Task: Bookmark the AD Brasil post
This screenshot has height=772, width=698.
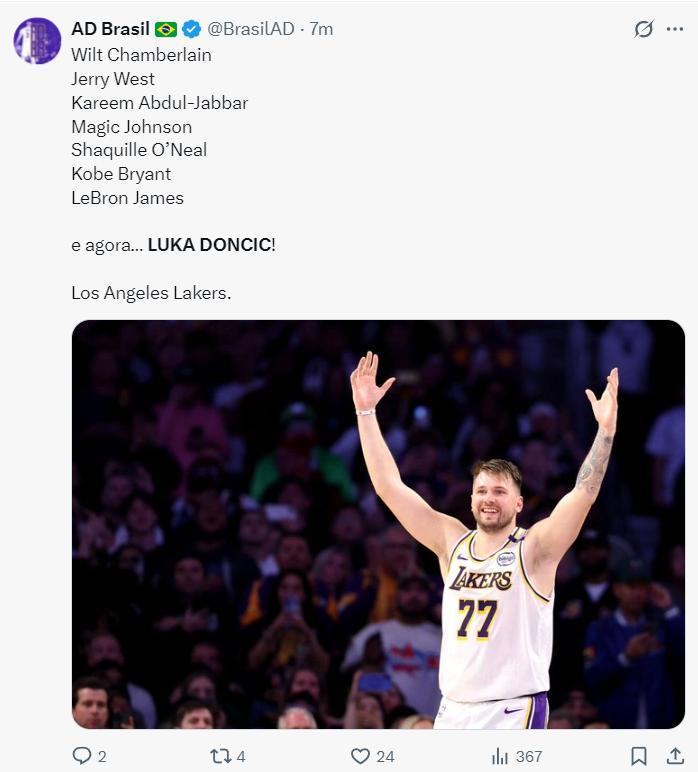Action: (639, 756)
